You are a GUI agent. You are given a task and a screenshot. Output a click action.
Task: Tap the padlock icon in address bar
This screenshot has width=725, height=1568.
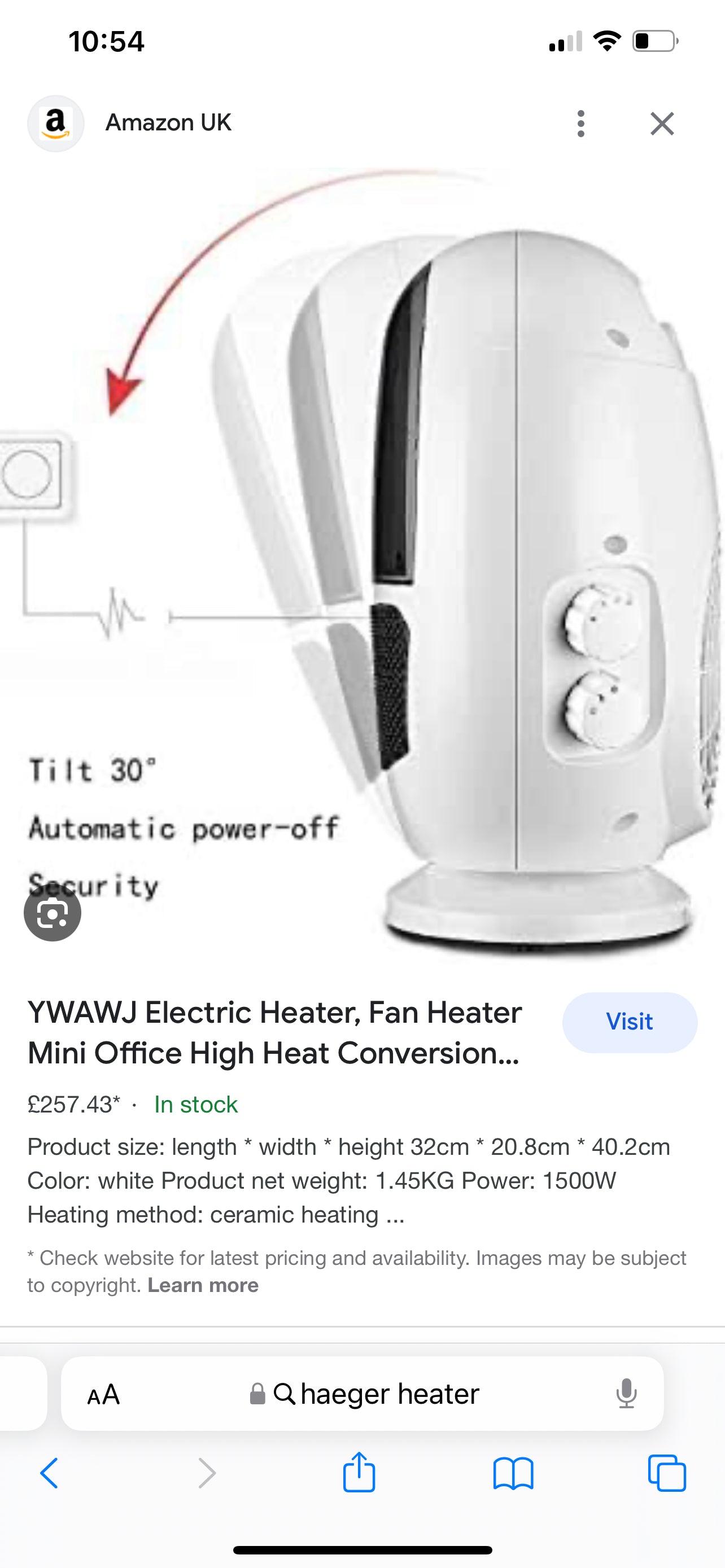click(257, 1394)
